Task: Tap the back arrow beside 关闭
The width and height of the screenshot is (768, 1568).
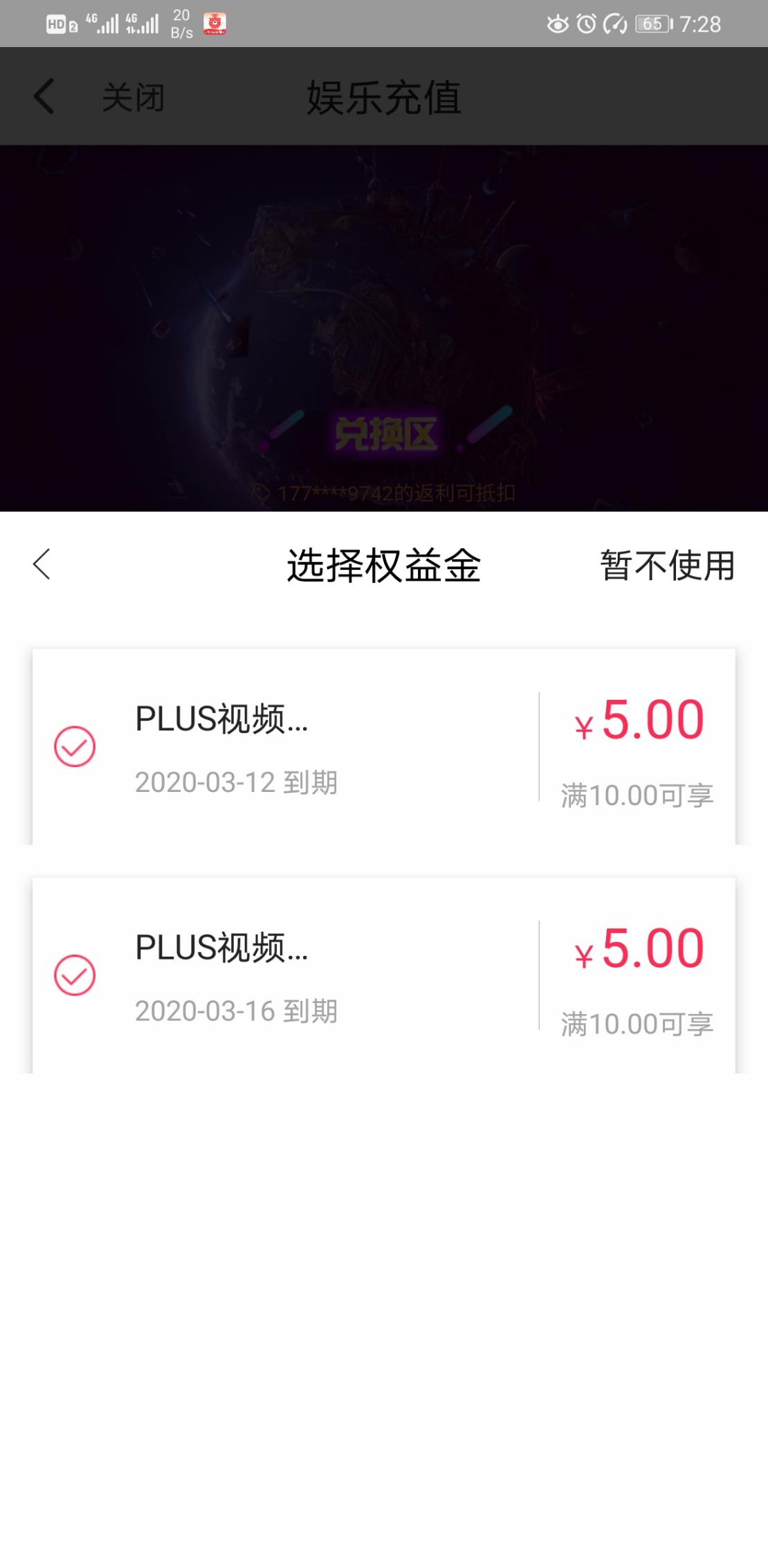Action: [44, 96]
